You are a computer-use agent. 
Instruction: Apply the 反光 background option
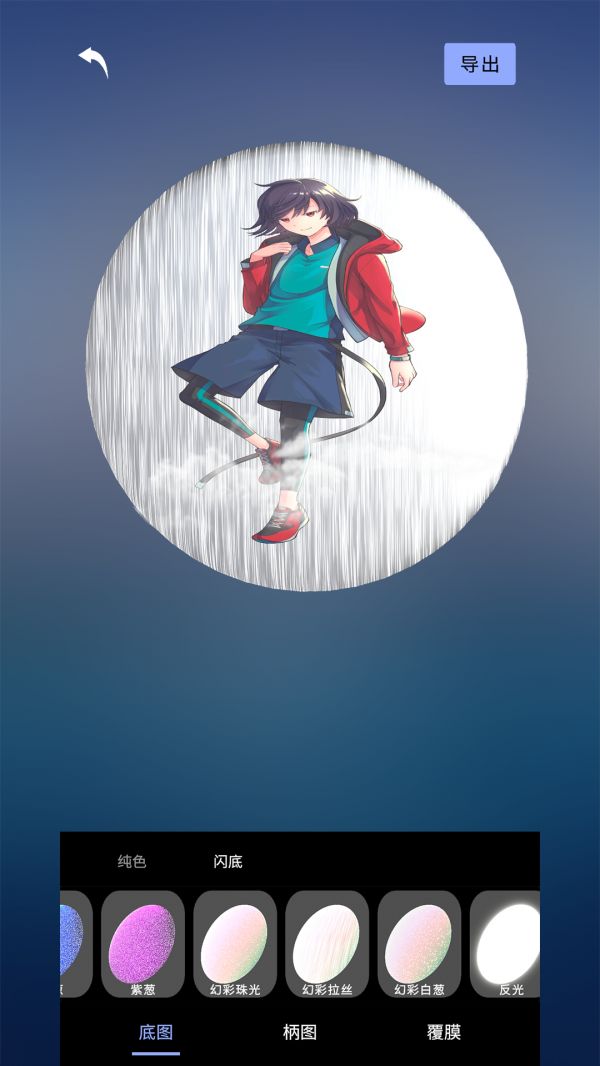pyautogui.click(x=508, y=944)
